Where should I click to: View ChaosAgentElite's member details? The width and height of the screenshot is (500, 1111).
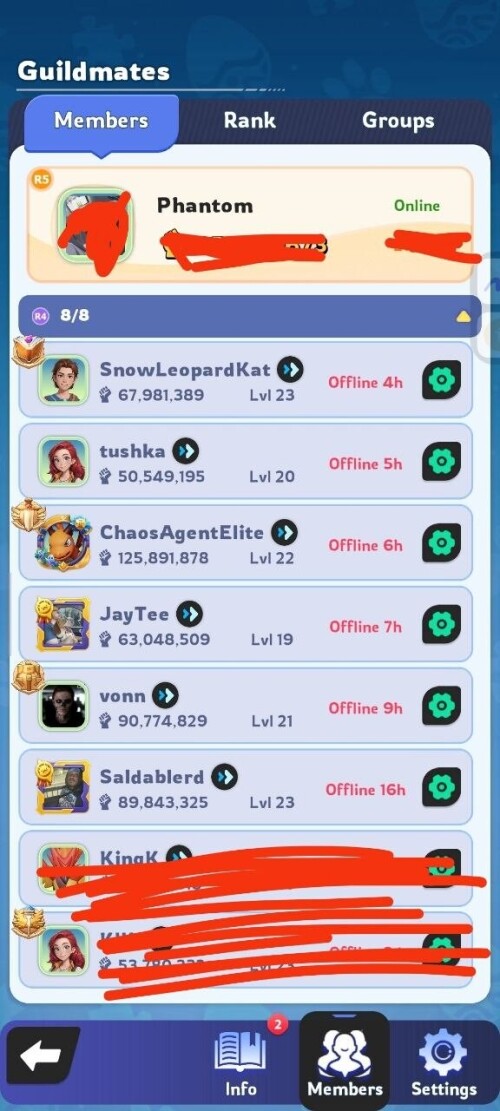pyautogui.click(x=245, y=543)
